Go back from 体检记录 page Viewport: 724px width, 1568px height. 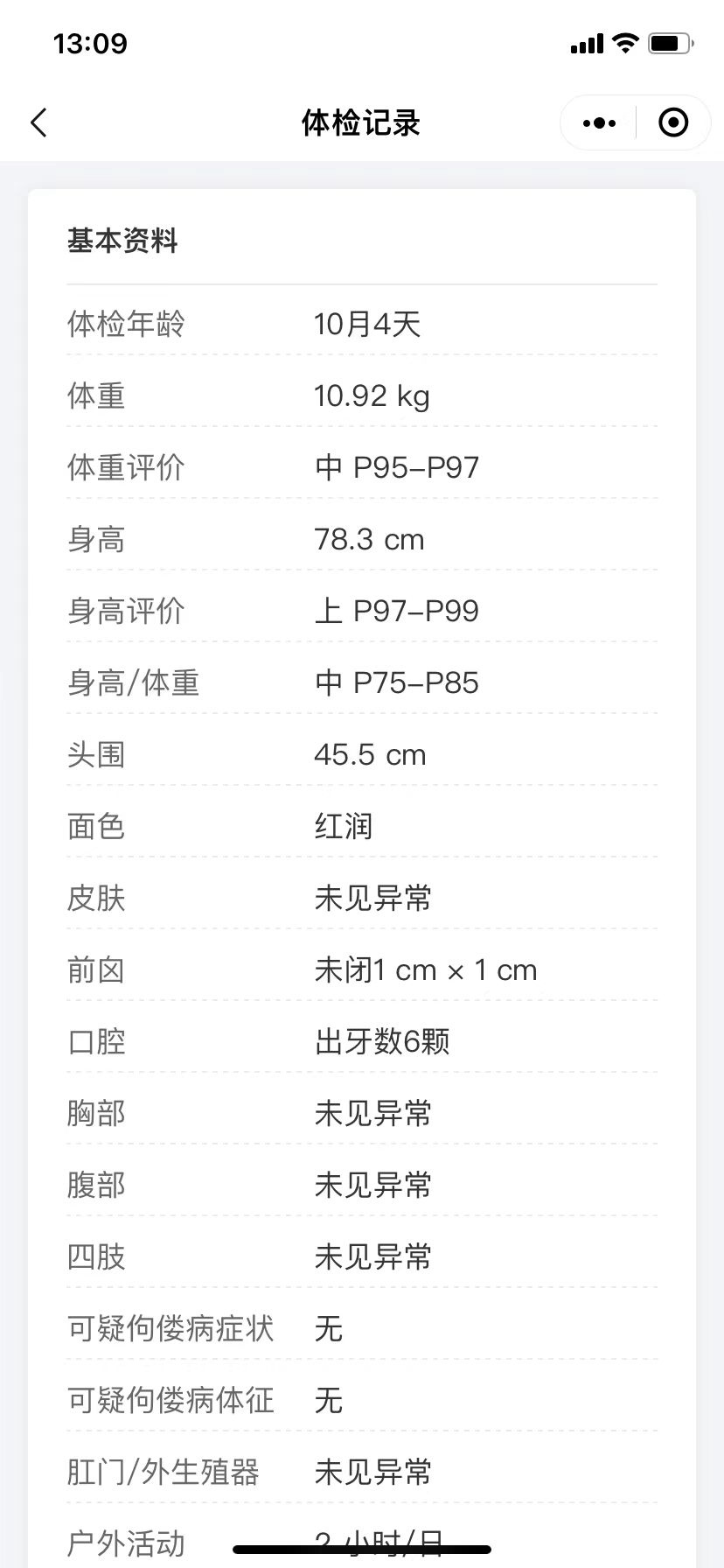click(39, 123)
